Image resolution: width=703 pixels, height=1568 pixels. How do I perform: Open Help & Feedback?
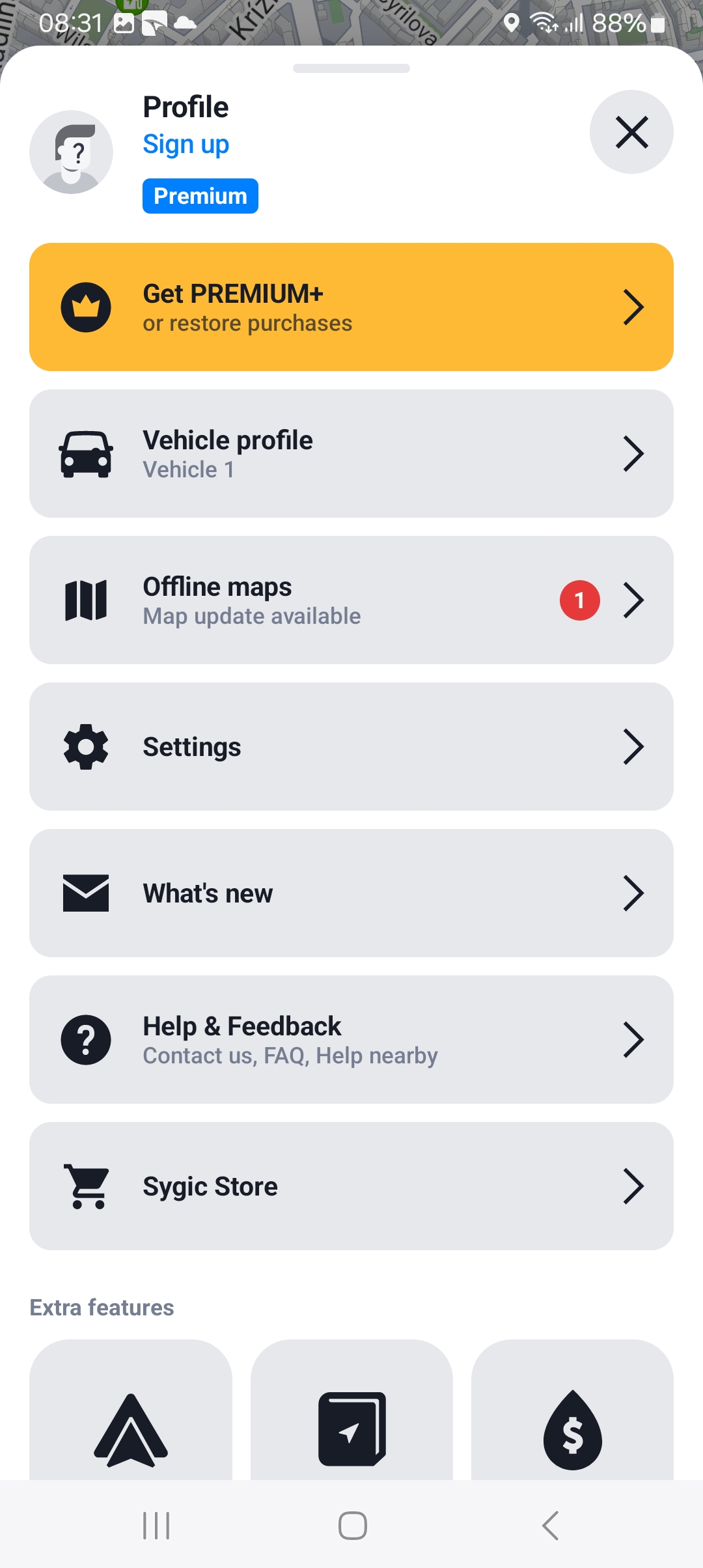(351, 1039)
